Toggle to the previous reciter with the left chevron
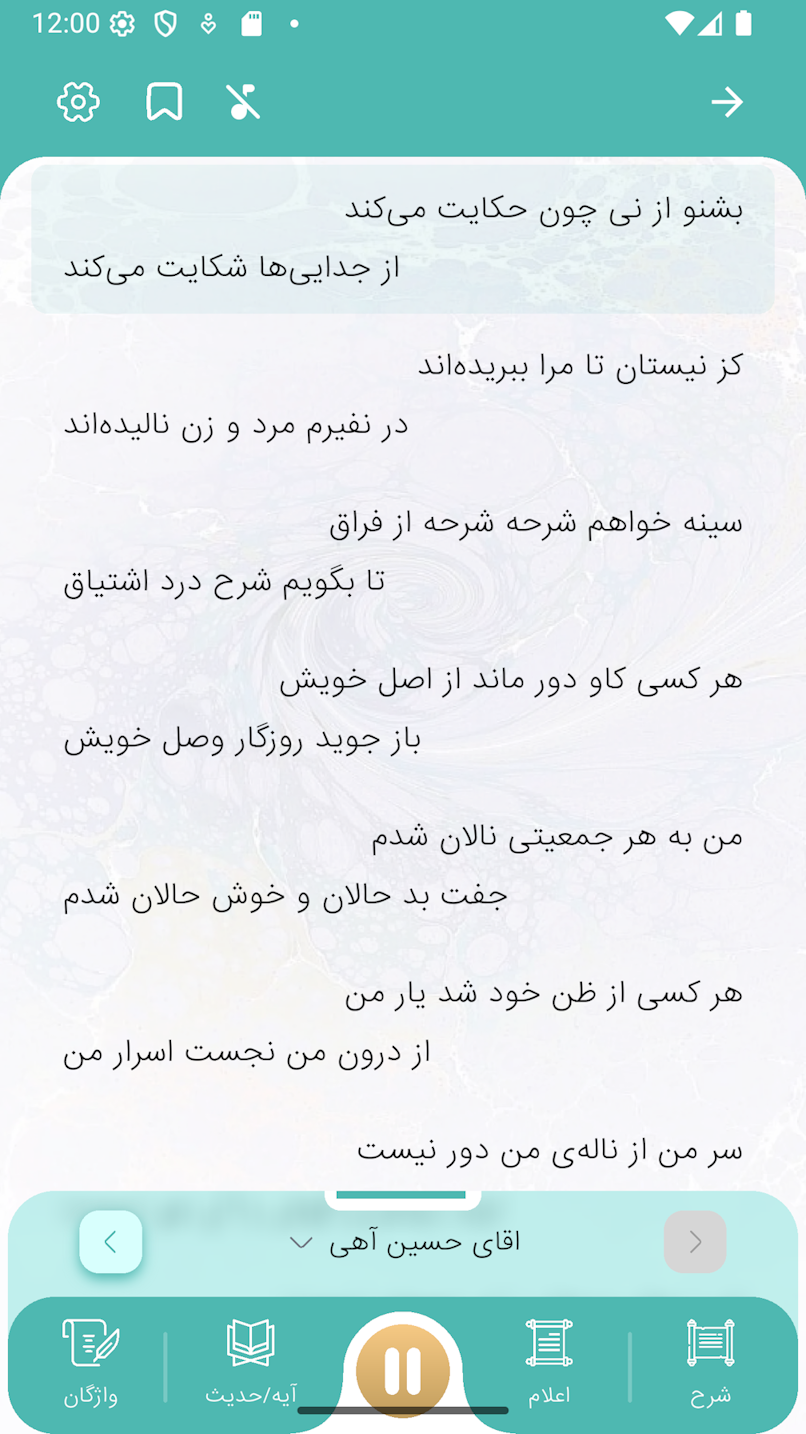Viewport: 806px width, 1434px height. click(111, 1242)
